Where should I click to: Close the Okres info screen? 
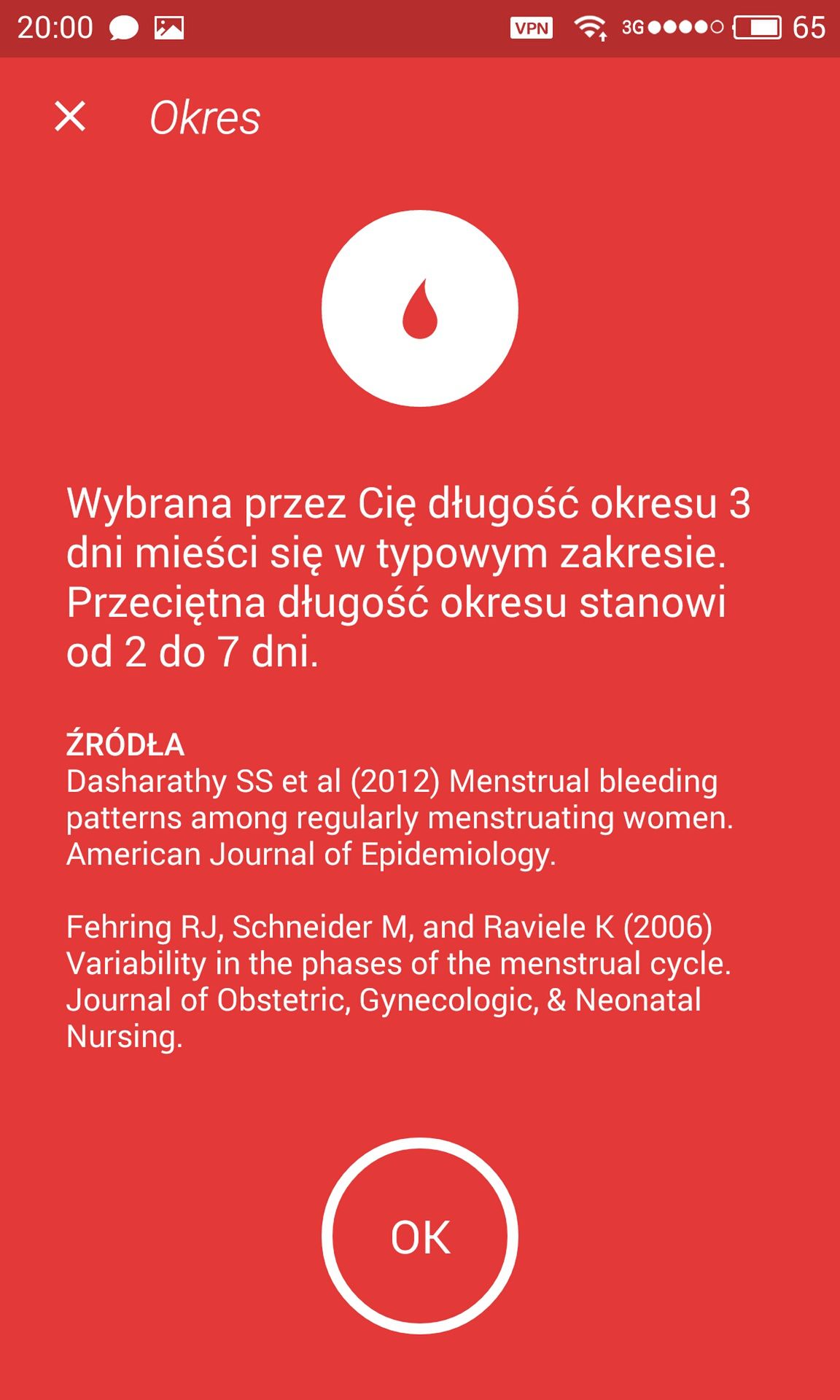click(x=70, y=117)
